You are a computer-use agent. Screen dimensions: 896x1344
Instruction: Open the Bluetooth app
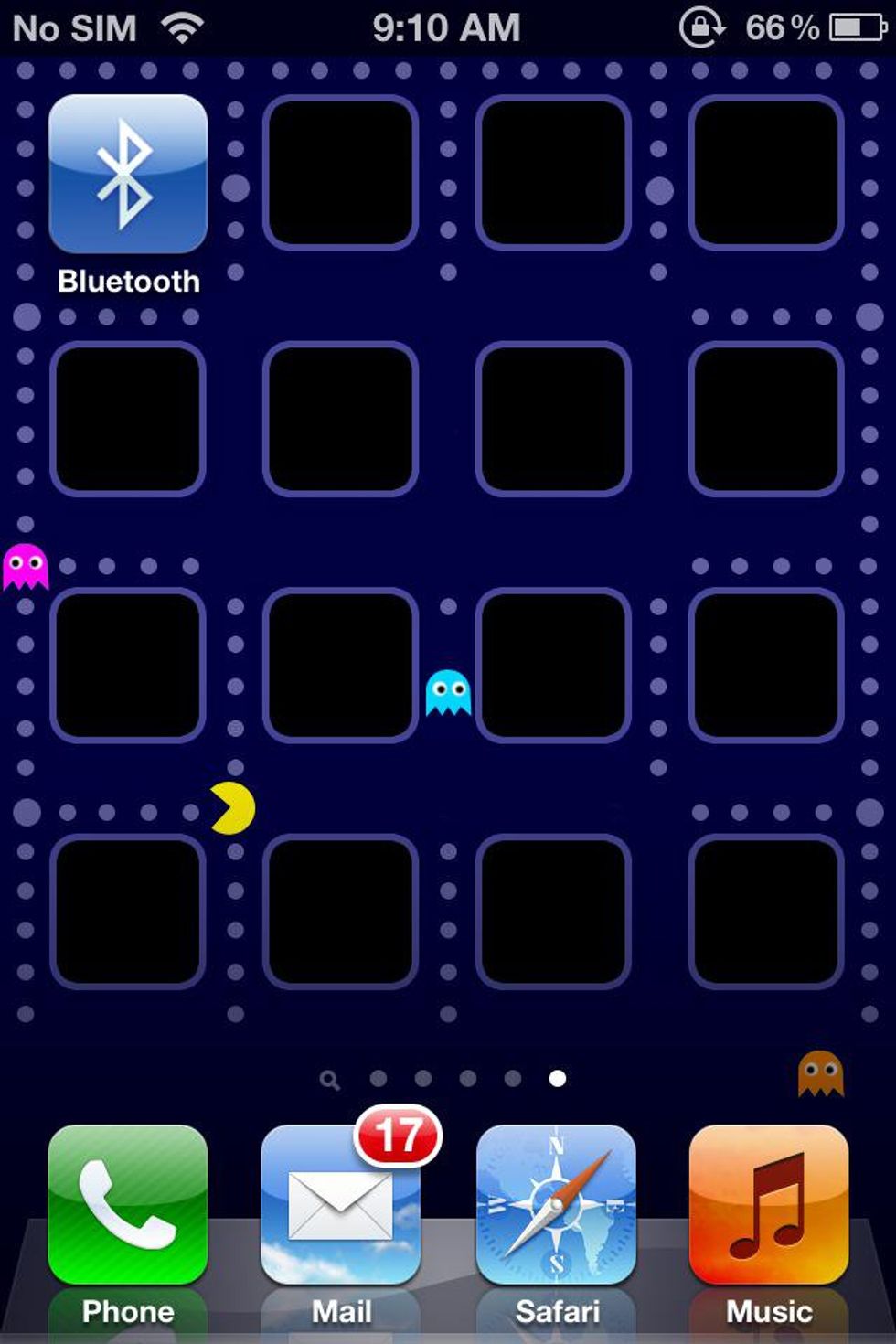[128, 174]
